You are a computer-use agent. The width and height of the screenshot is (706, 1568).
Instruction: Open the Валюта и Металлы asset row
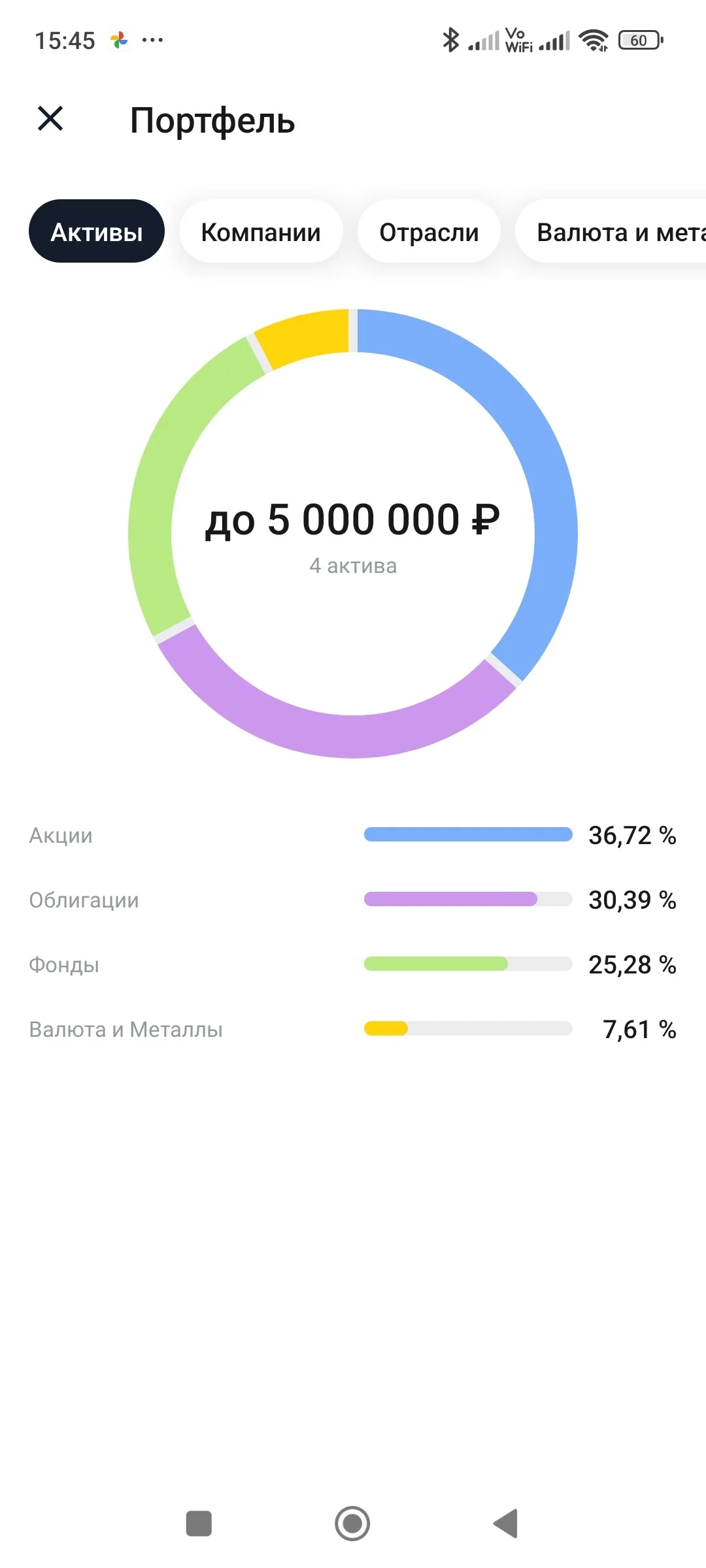[353, 1029]
